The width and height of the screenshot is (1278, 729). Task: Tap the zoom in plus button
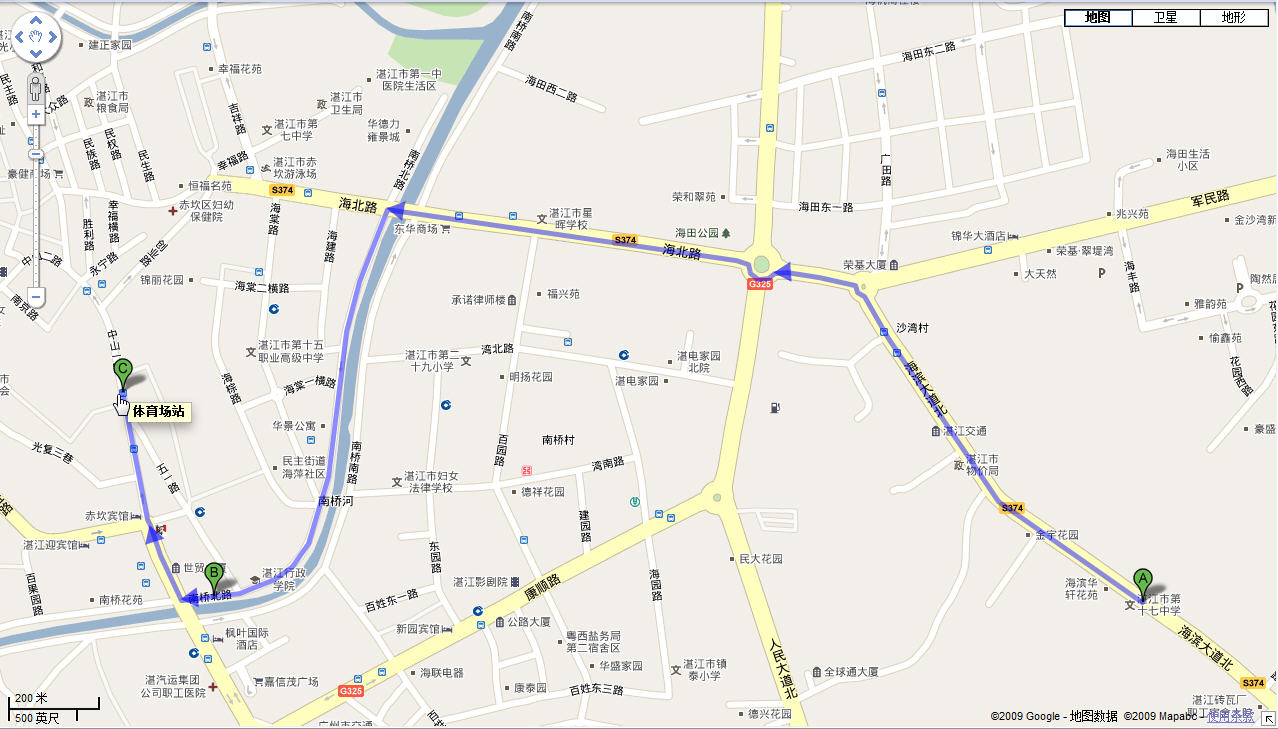[36, 114]
